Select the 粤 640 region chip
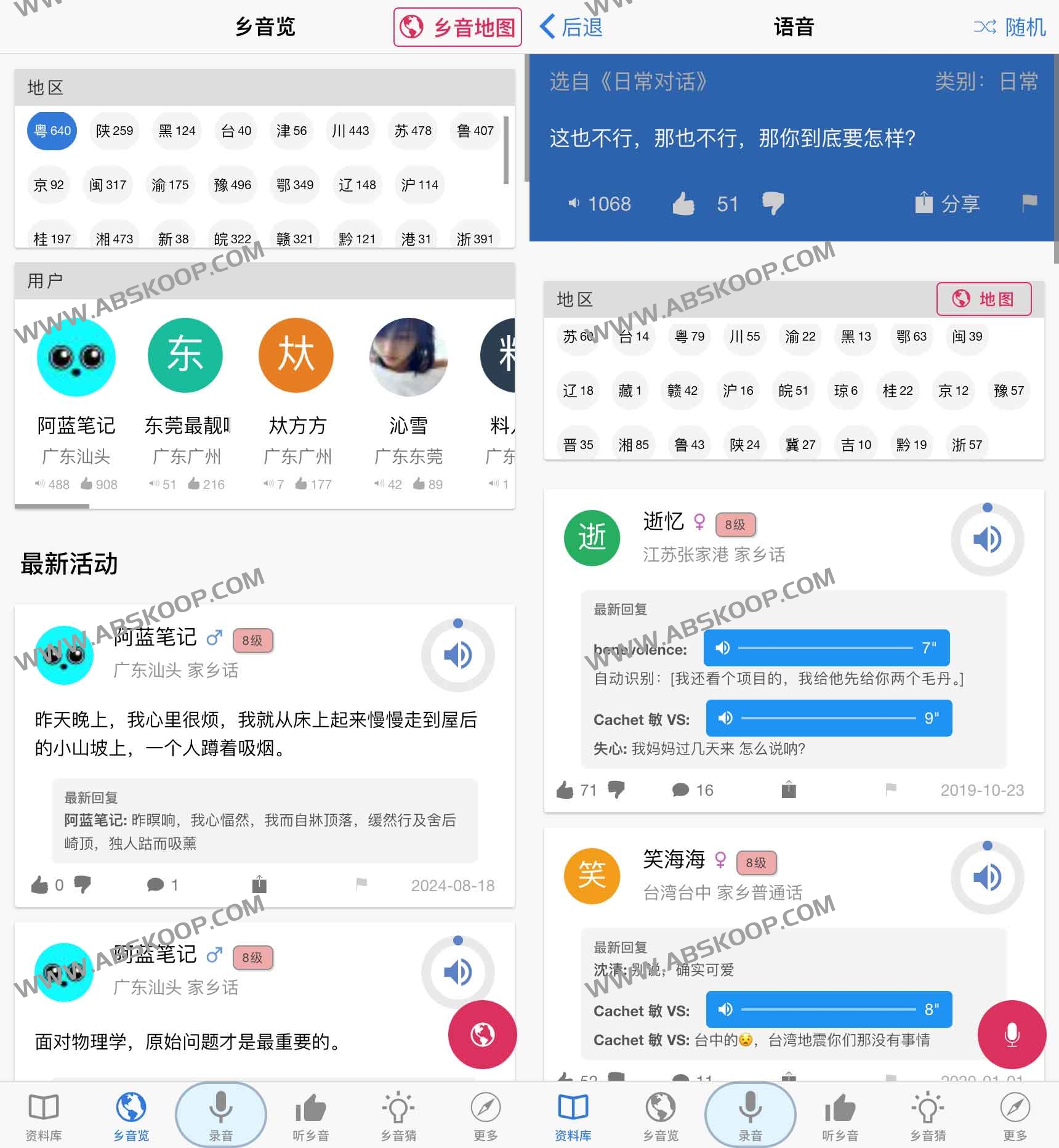Screen dimensions: 1059x1148 [x=52, y=131]
